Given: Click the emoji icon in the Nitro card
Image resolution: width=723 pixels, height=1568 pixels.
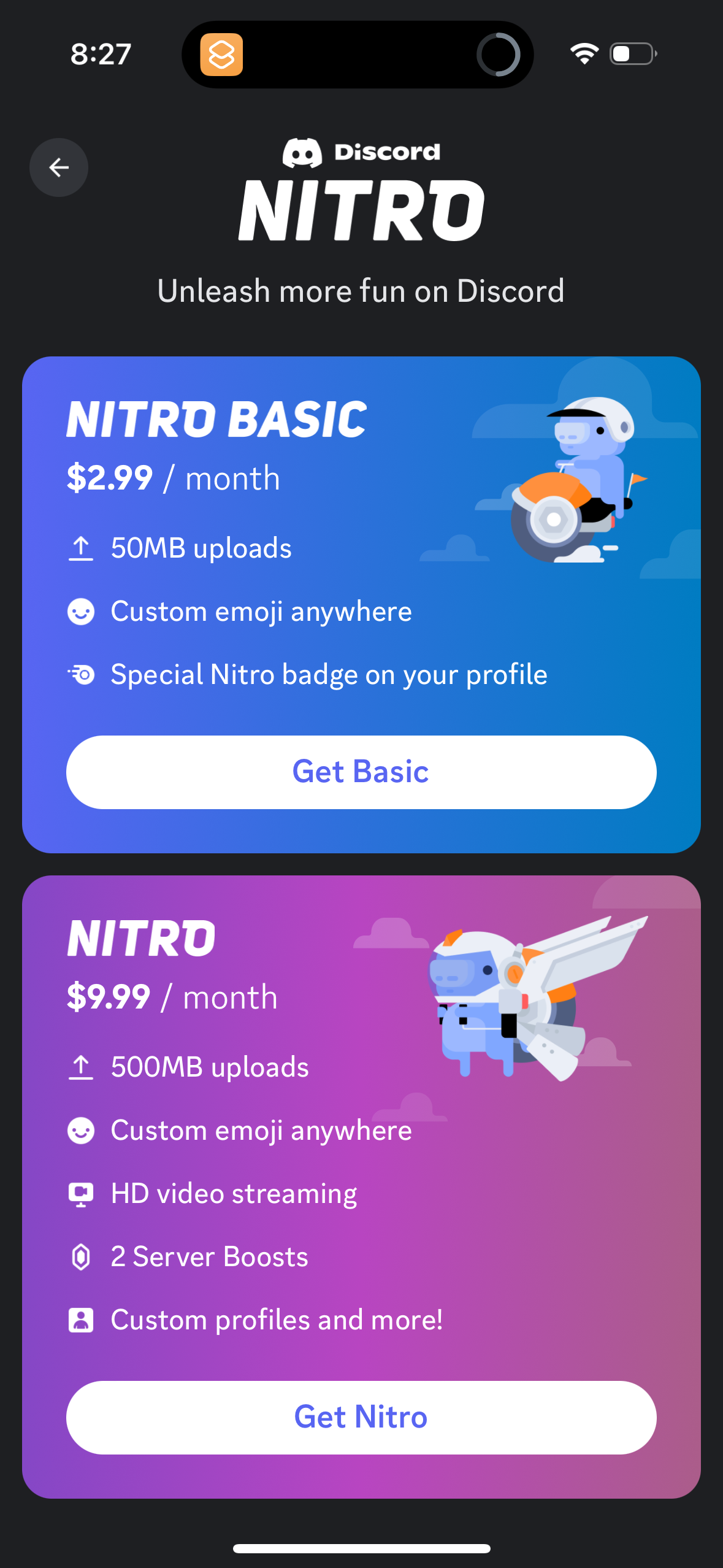Looking at the screenshot, I should [81, 1129].
